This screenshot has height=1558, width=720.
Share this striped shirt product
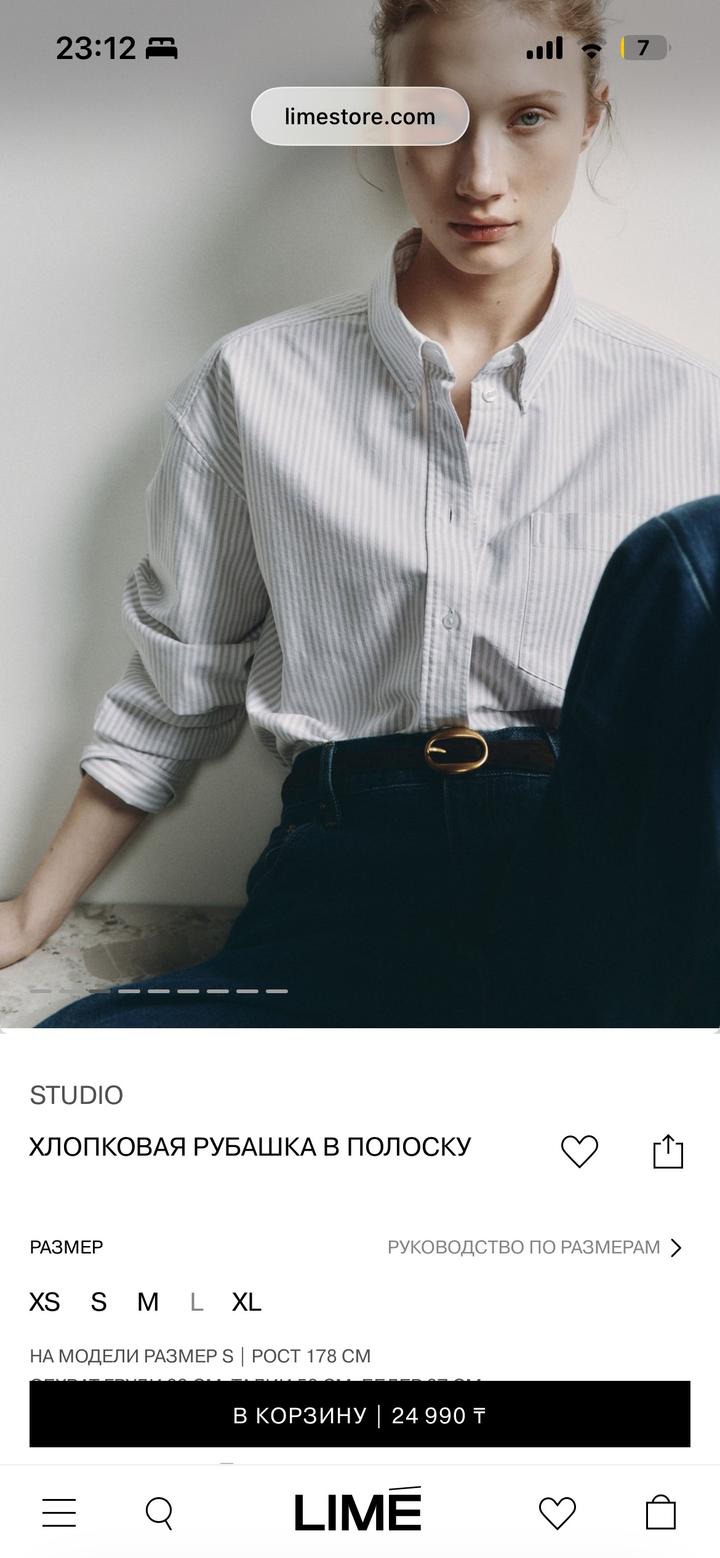[667, 1151]
